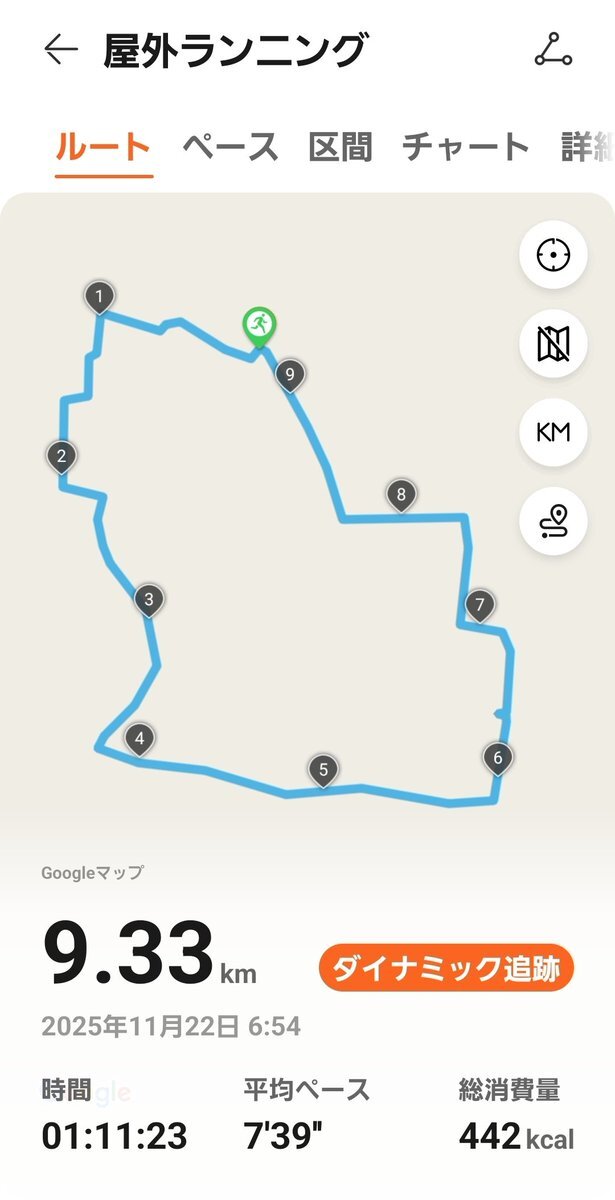Open the share route icon

(x=553, y=50)
